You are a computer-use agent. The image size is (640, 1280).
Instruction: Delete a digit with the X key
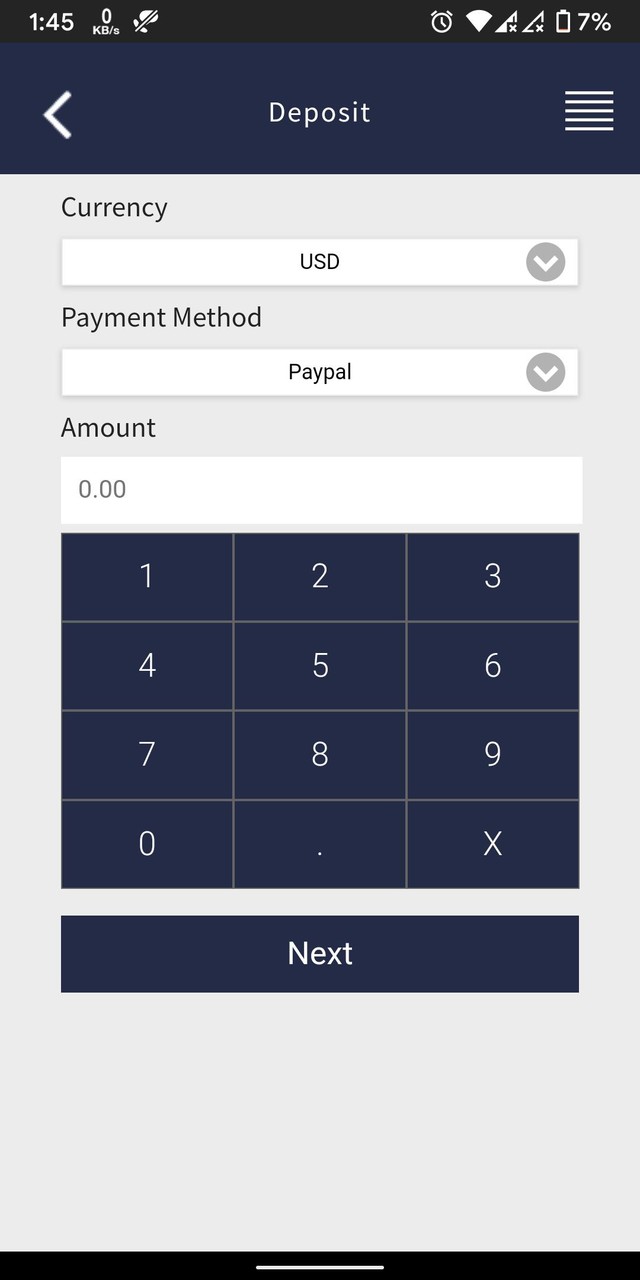pos(493,844)
